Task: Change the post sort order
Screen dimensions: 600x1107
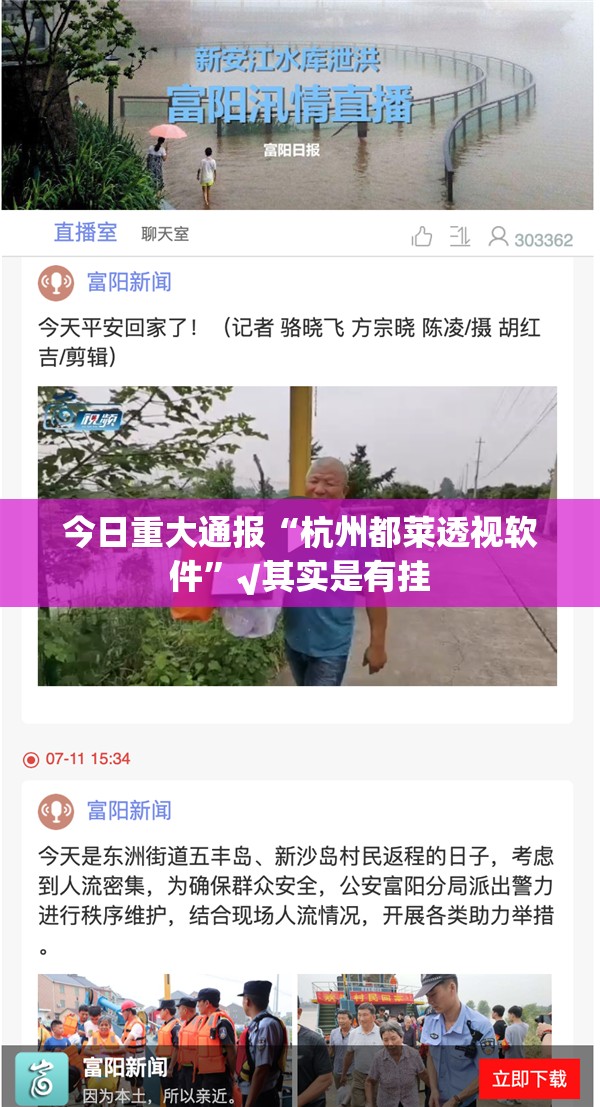Action: click(x=459, y=237)
